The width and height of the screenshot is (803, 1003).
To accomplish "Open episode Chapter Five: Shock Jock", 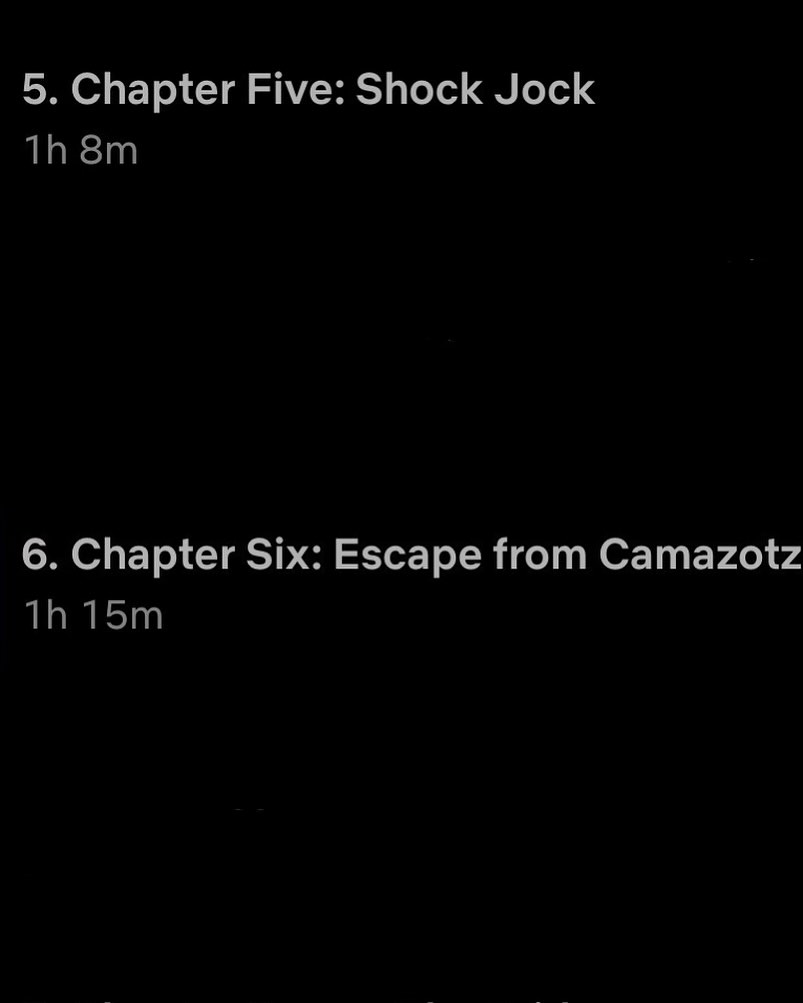I will 308,91.
